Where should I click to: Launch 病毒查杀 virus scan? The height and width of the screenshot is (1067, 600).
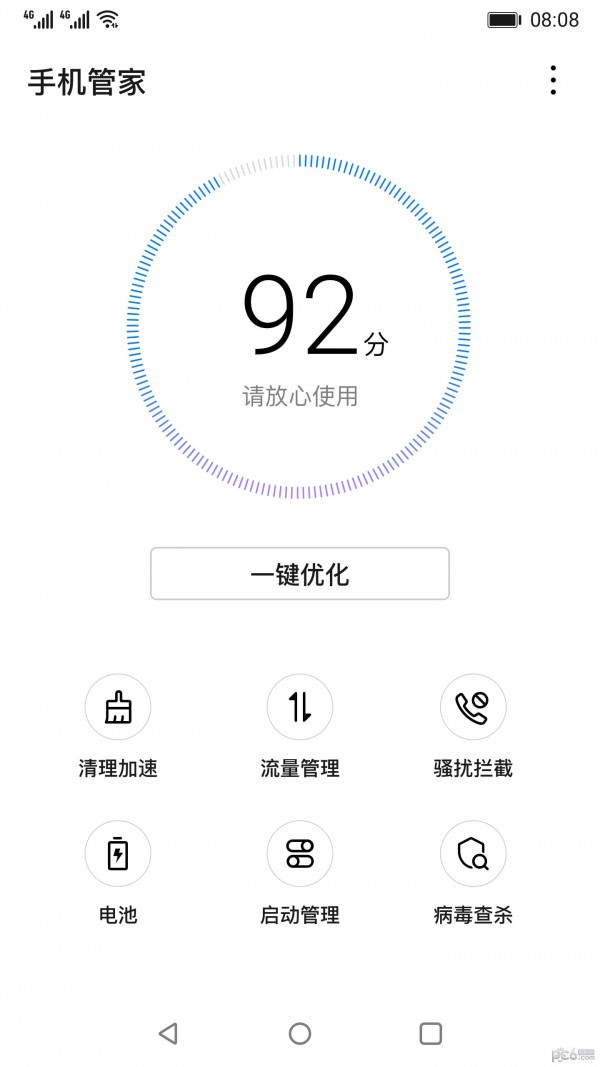pyautogui.click(x=473, y=854)
